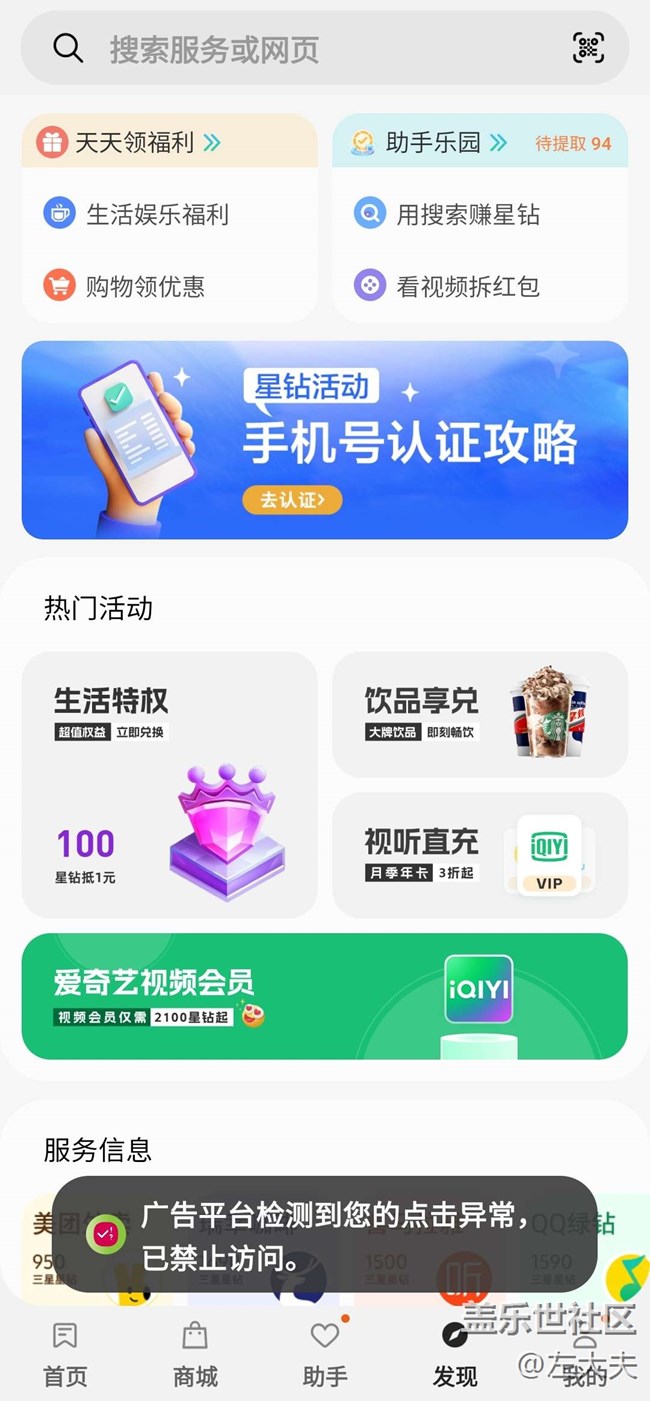Switch to the 我的 tab

(x=585, y=1354)
